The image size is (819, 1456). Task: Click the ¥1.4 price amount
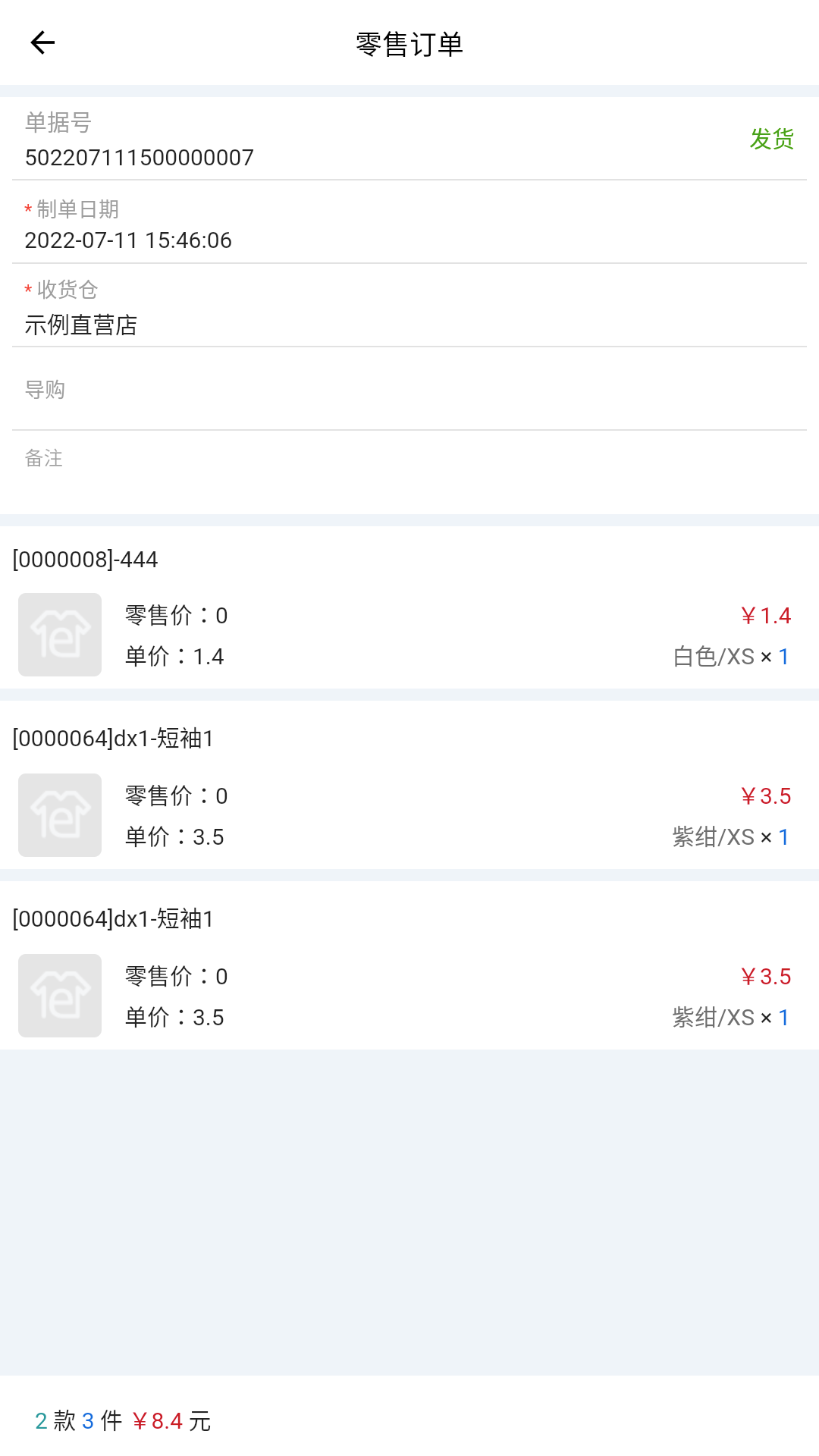(x=765, y=616)
